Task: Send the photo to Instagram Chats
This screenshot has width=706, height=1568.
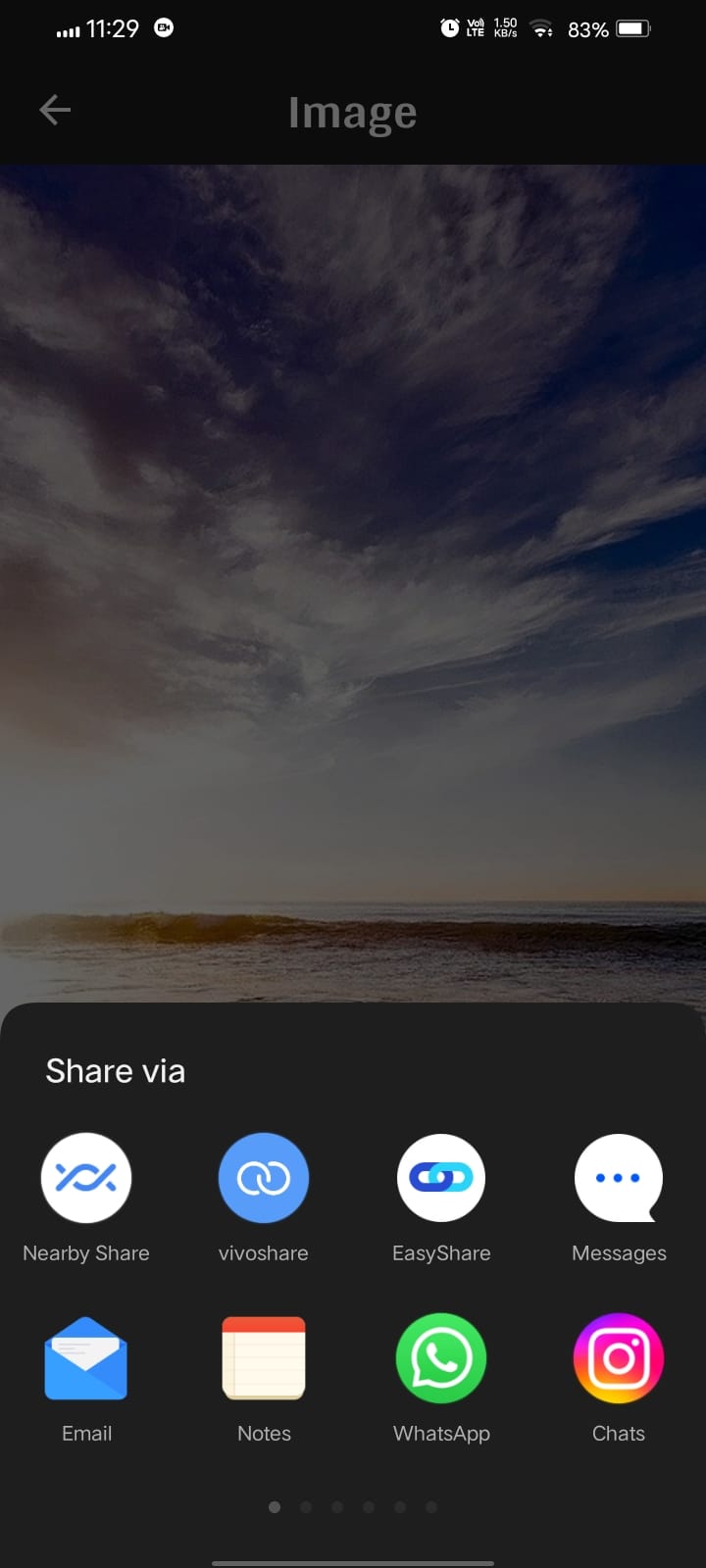Action: click(x=619, y=1358)
